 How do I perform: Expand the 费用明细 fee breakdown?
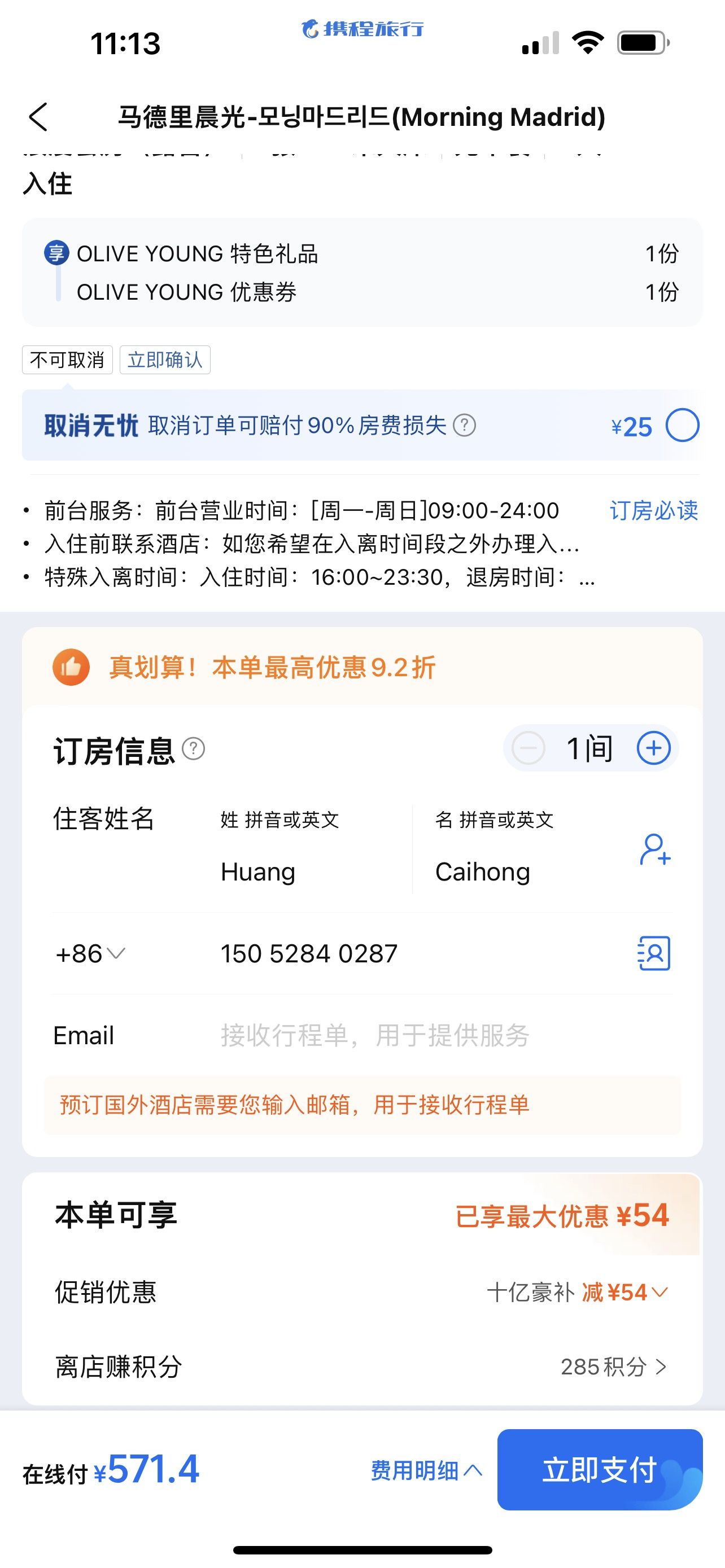426,1470
